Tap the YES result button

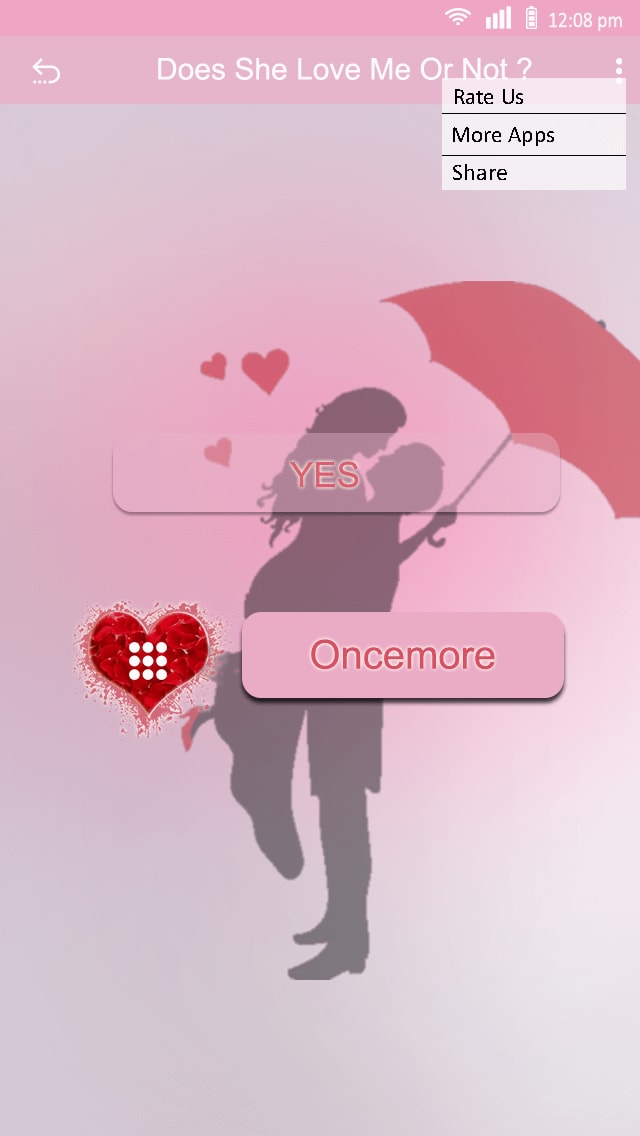(x=336, y=473)
